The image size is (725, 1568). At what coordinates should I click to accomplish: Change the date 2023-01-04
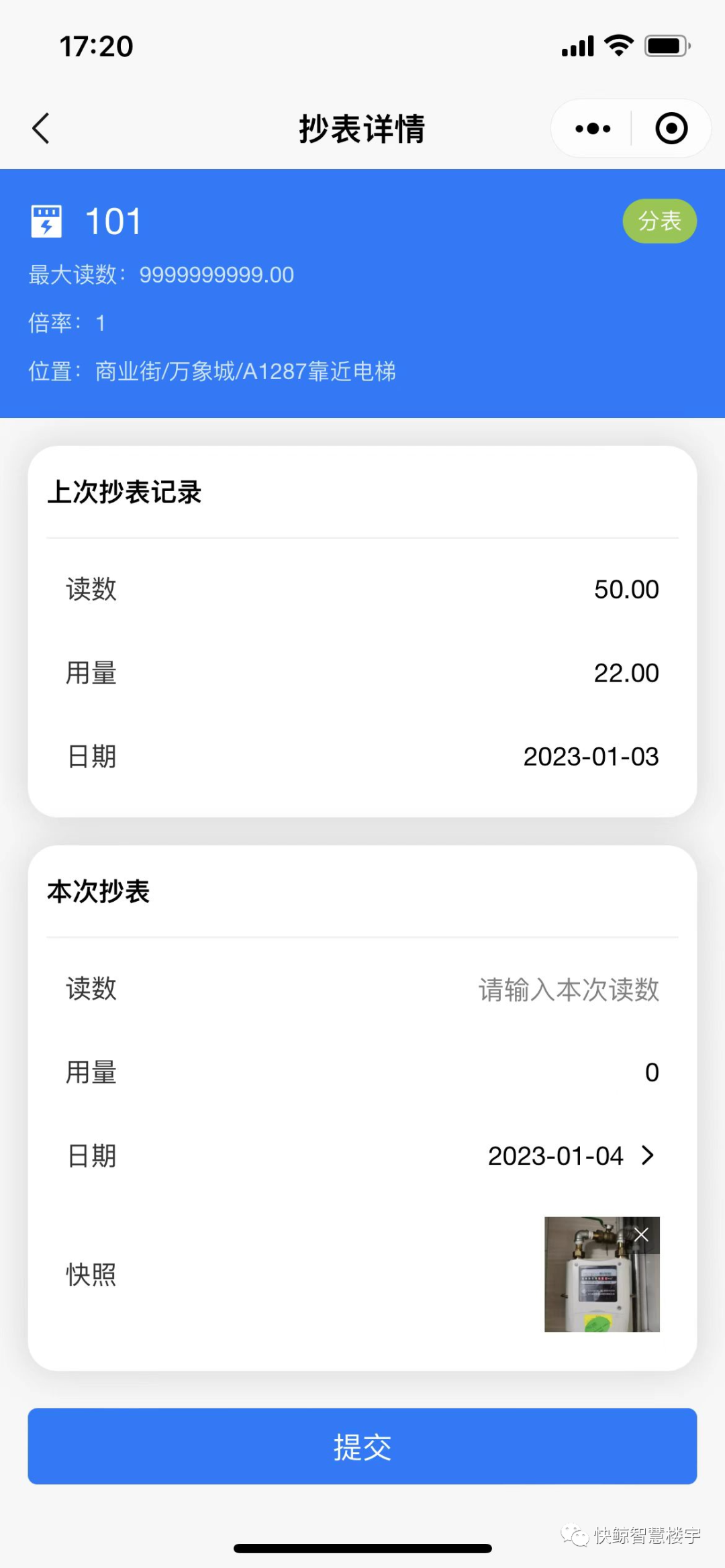coord(571,1155)
